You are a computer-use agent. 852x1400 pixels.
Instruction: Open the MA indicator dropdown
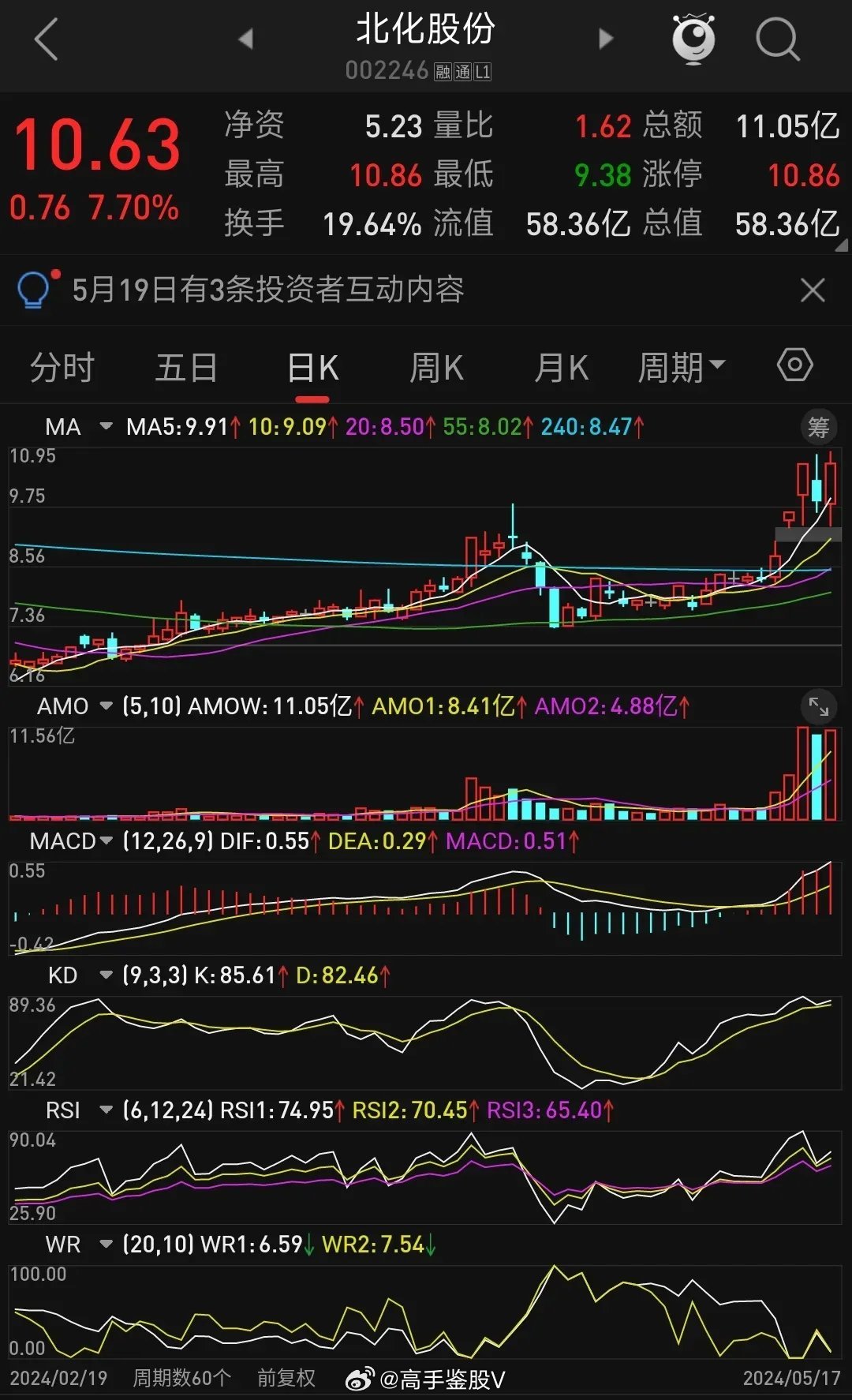point(79,427)
